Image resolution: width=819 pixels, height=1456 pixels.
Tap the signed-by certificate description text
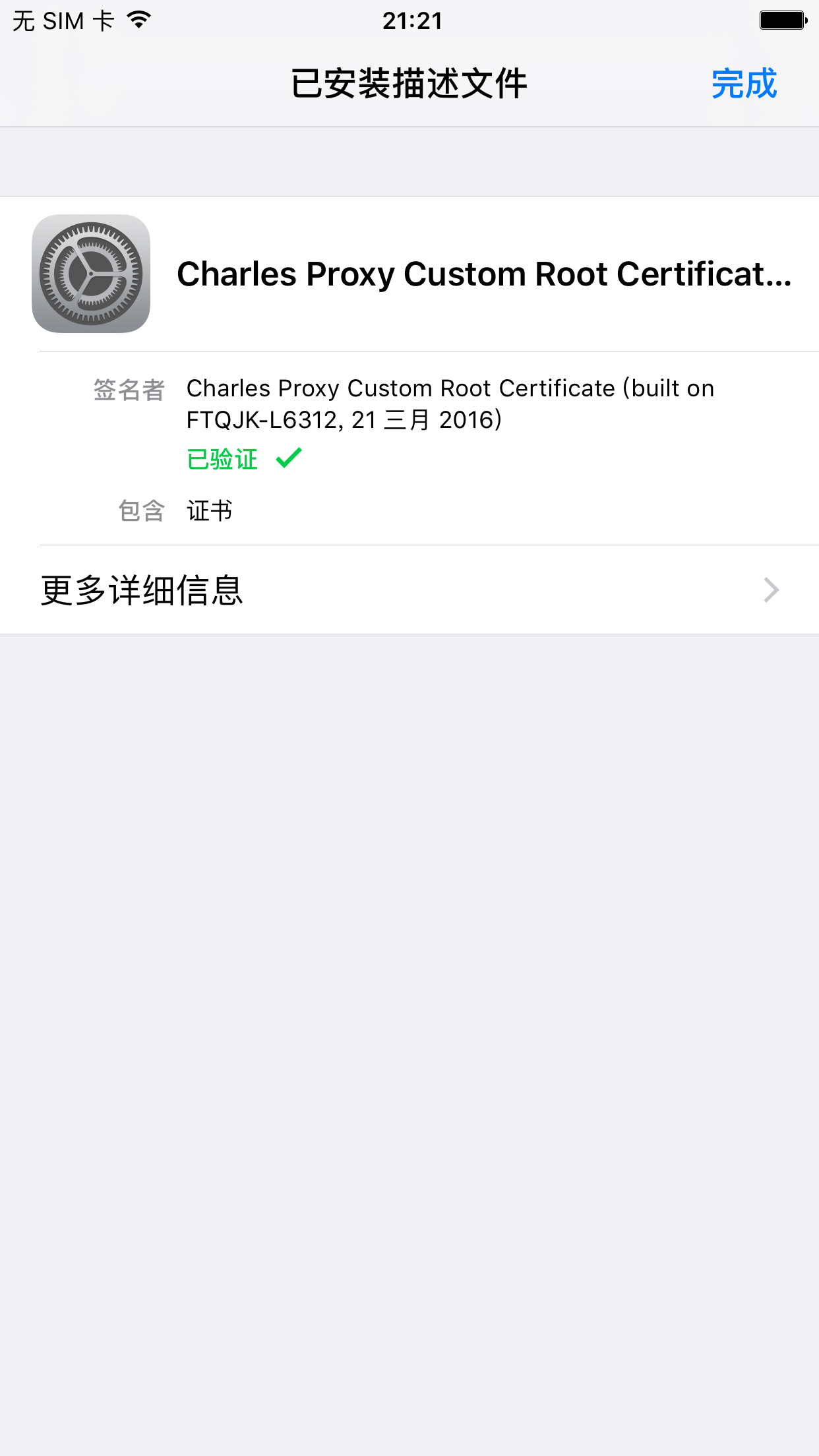[x=450, y=404]
